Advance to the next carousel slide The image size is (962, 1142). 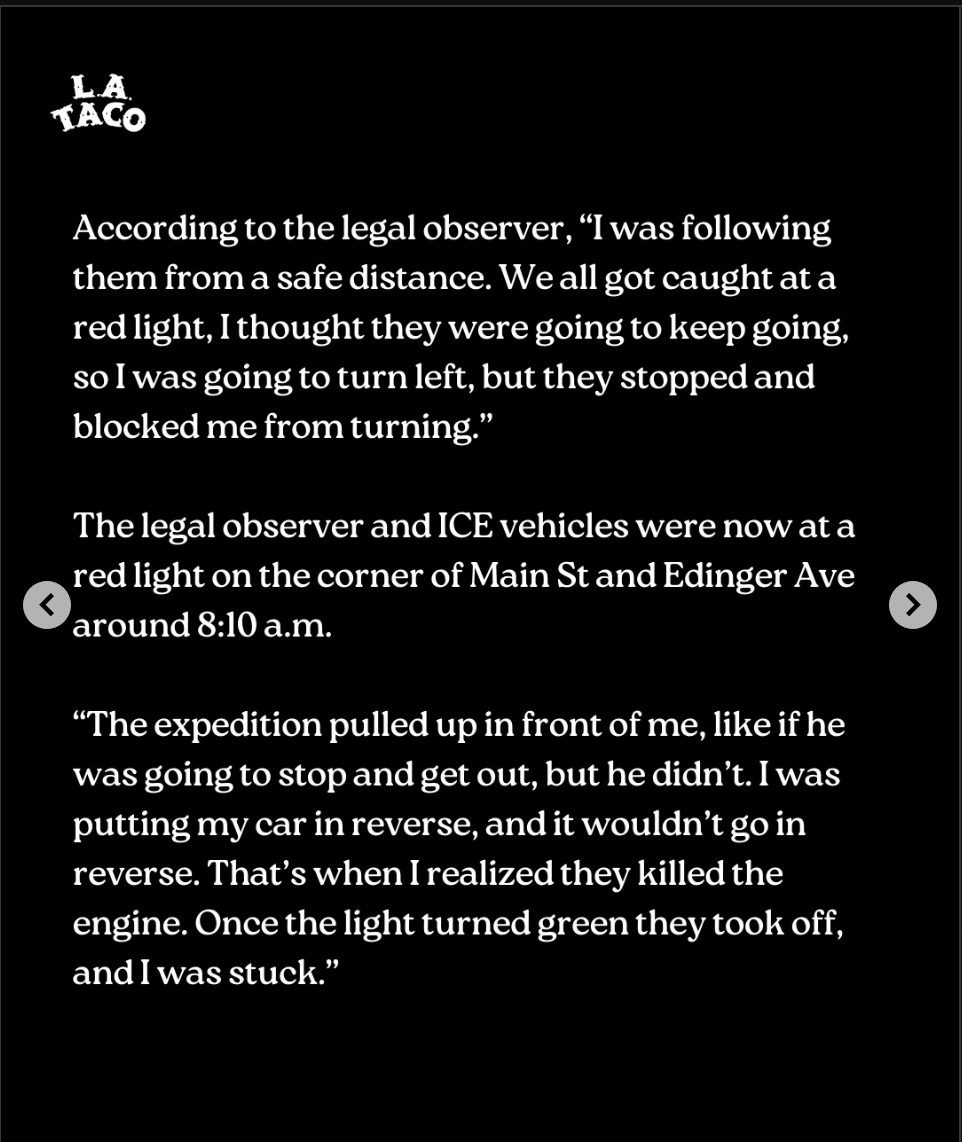click(x=912, y=605)
